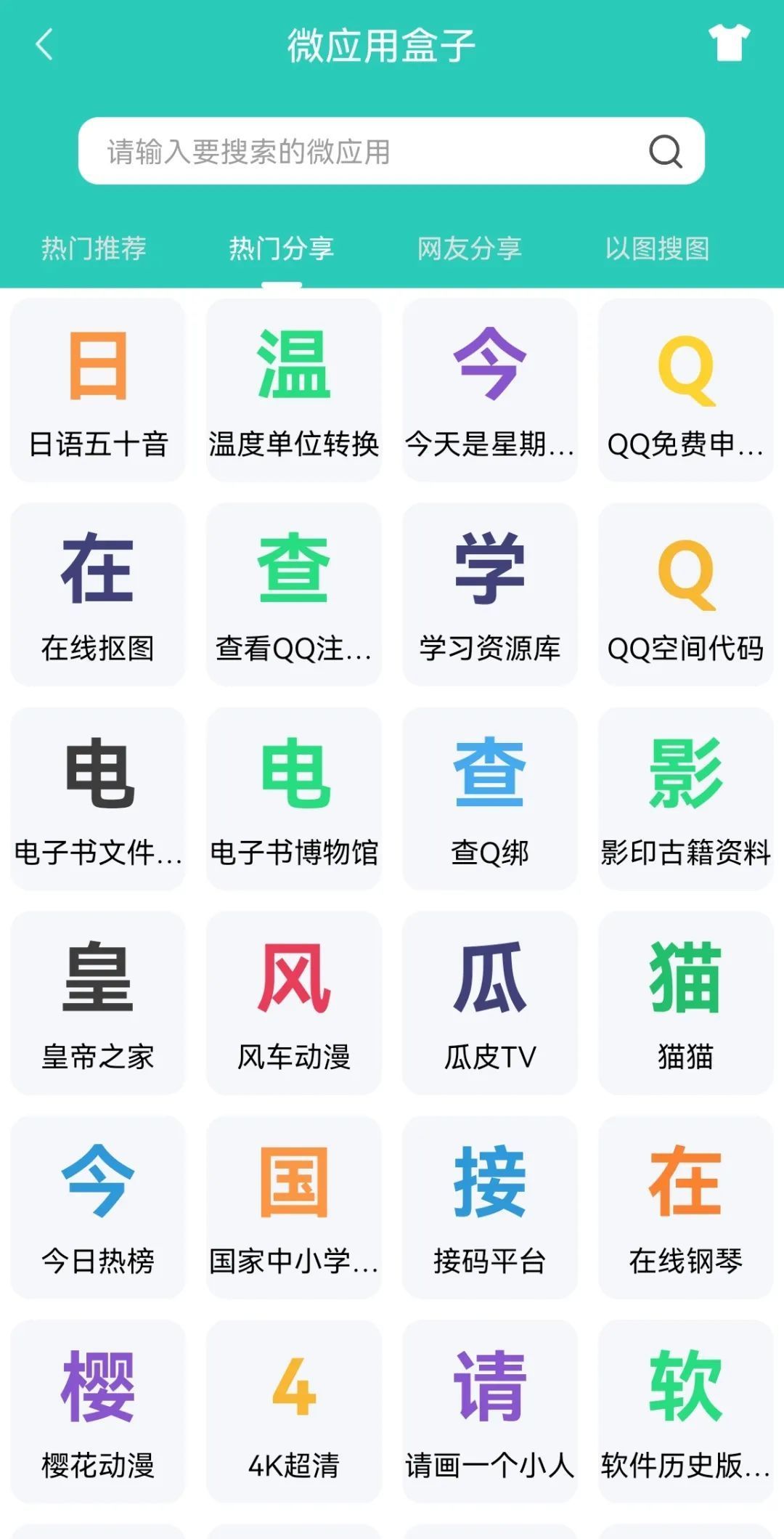The width and height of the screenshot is (784, 1539).
Task: Tap the 影印古籍资料 tile
Action: coord(686,798)
